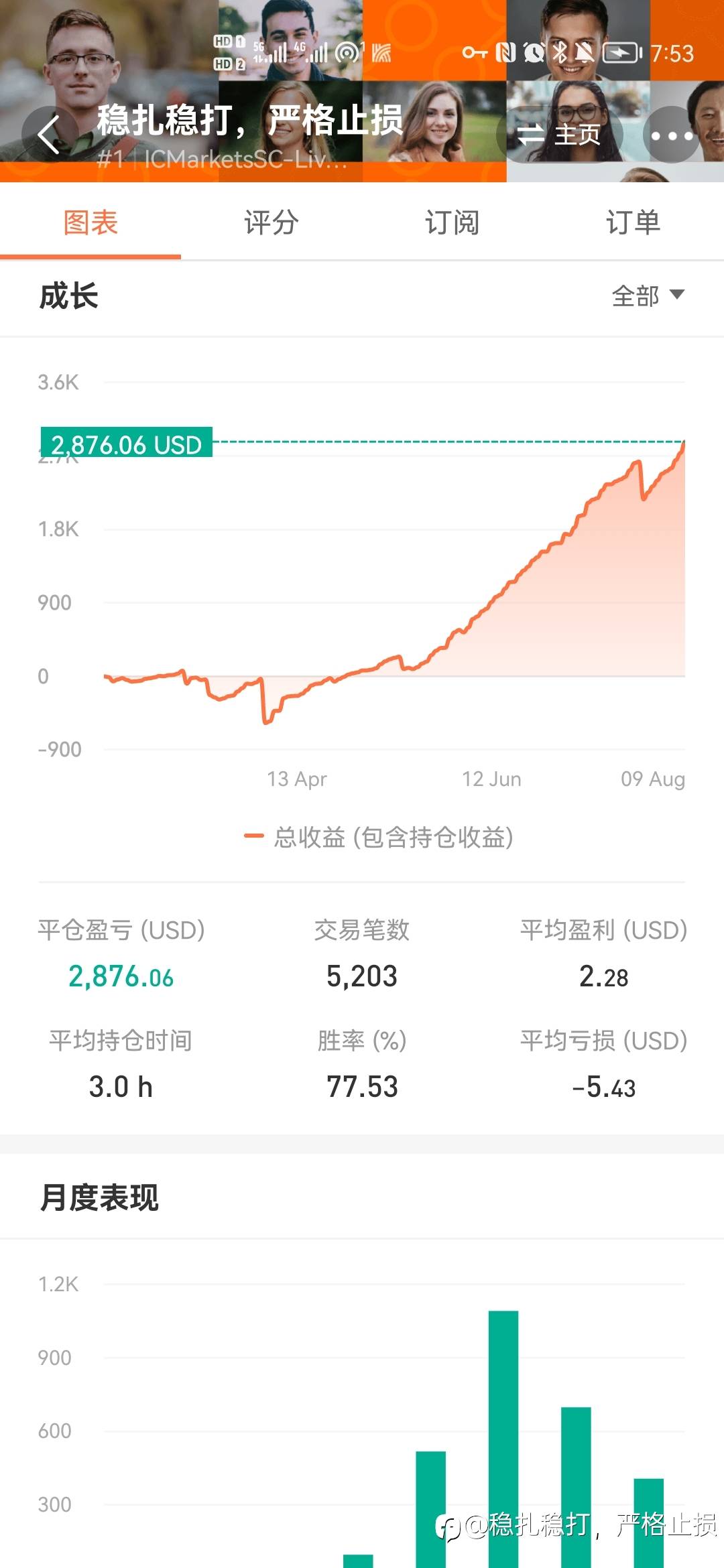Expand the 全部 time range dropdown
724x1568 pixels.
coord(648,296)
